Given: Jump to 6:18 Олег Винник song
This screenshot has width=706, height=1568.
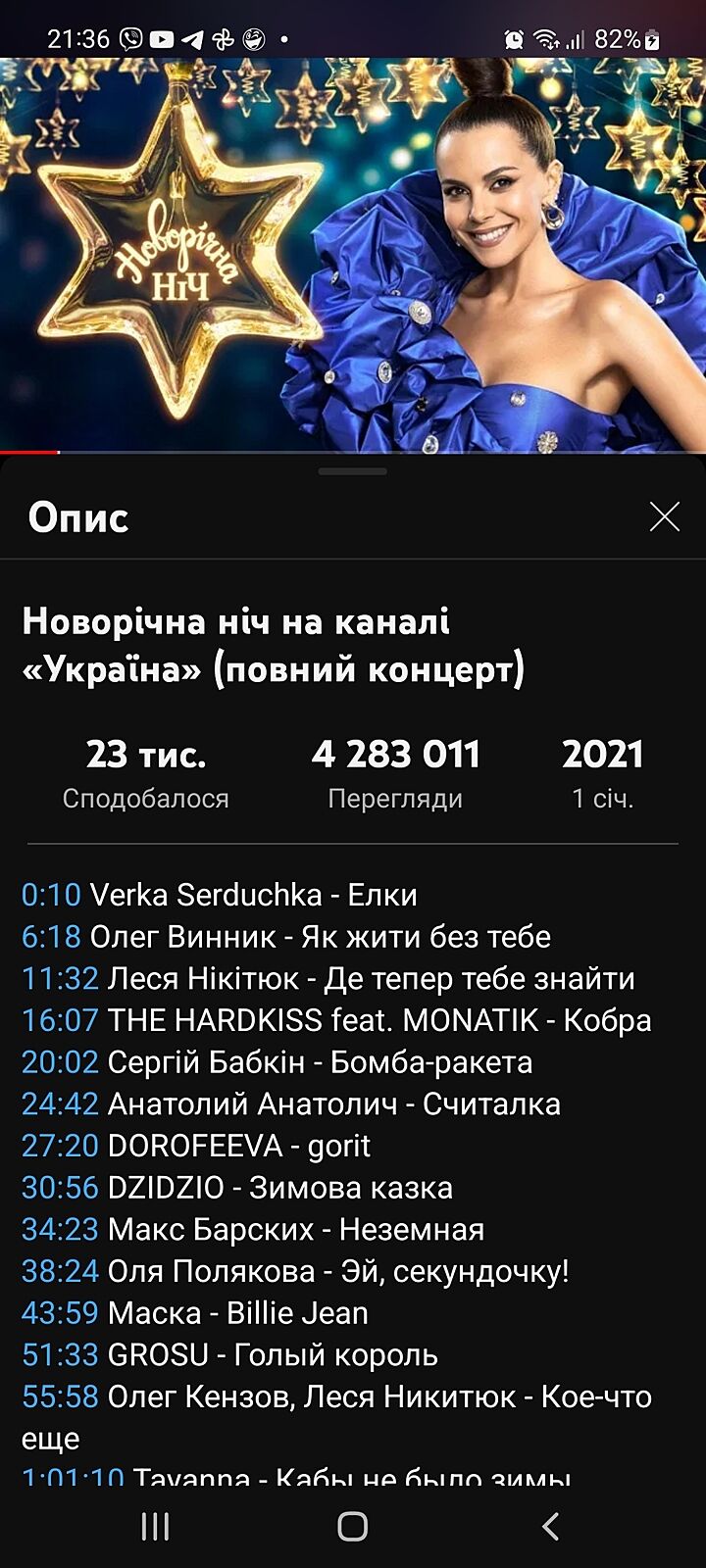Looking at the screenshot, I should coord(51,937).
